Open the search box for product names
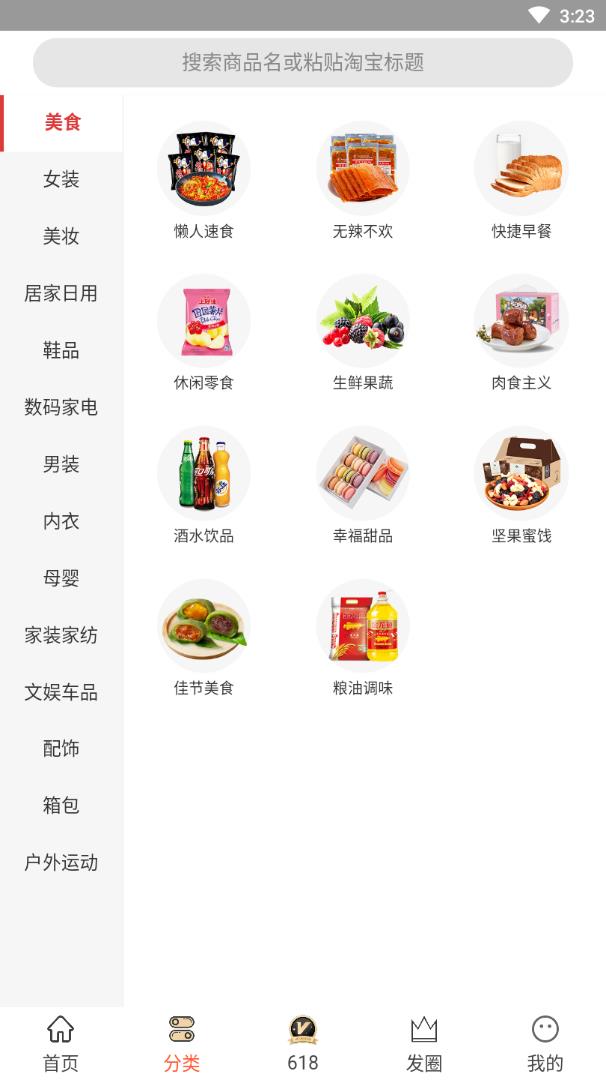This screenshot has width=606, height=1080. point(303,63)
